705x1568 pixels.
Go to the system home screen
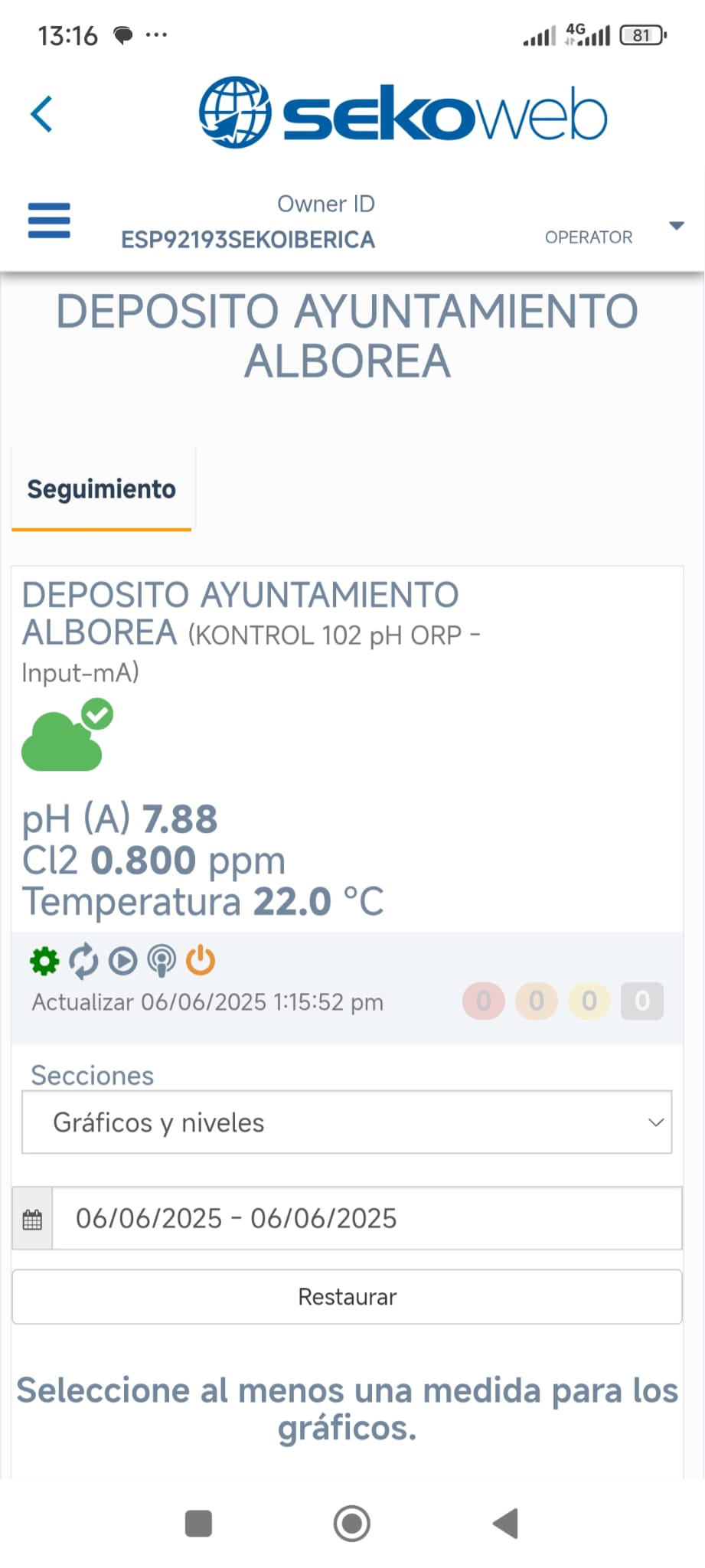(x=352, y=1524)
